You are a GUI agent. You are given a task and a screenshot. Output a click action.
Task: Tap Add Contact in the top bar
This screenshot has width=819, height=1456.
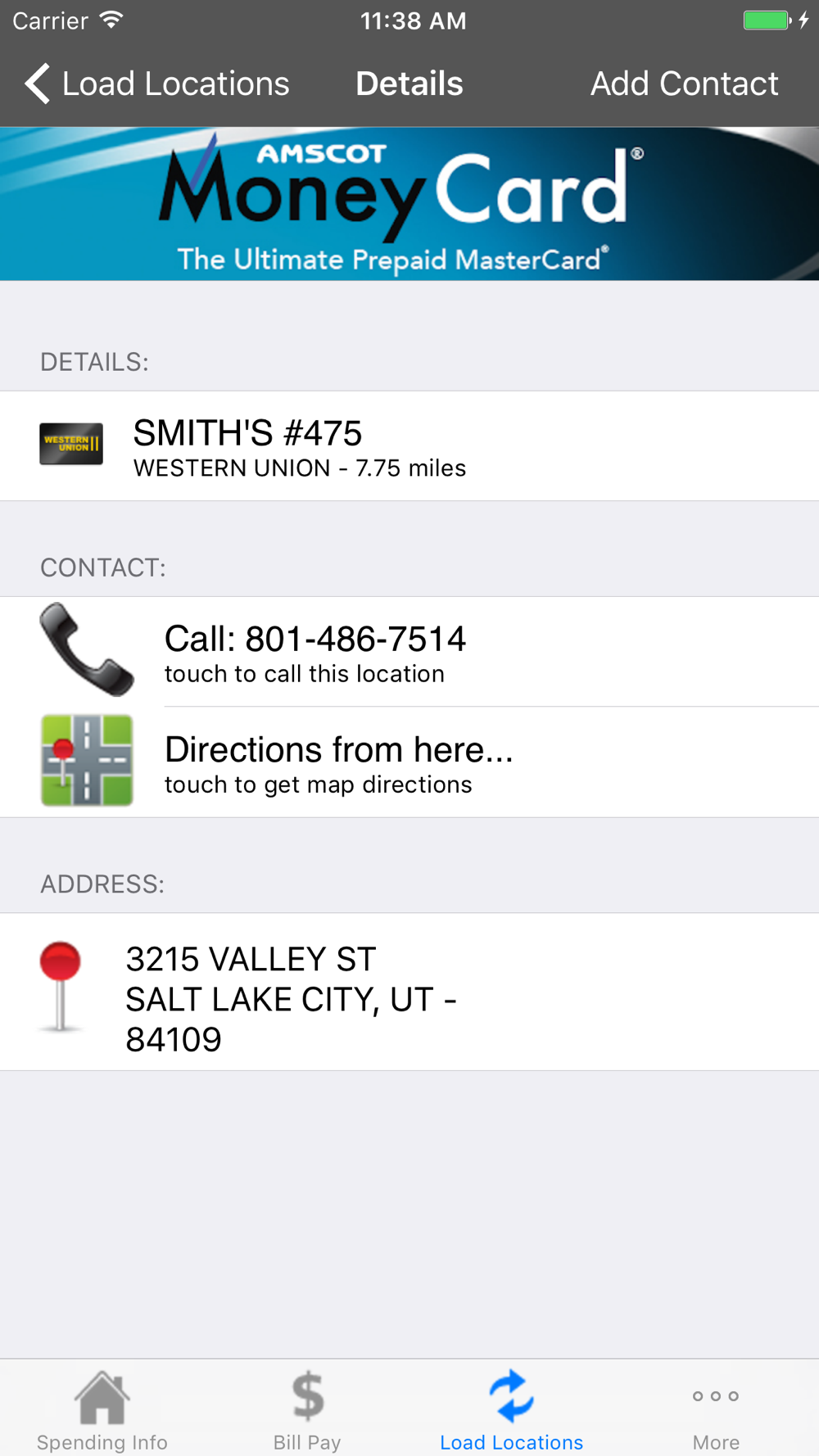684,84
